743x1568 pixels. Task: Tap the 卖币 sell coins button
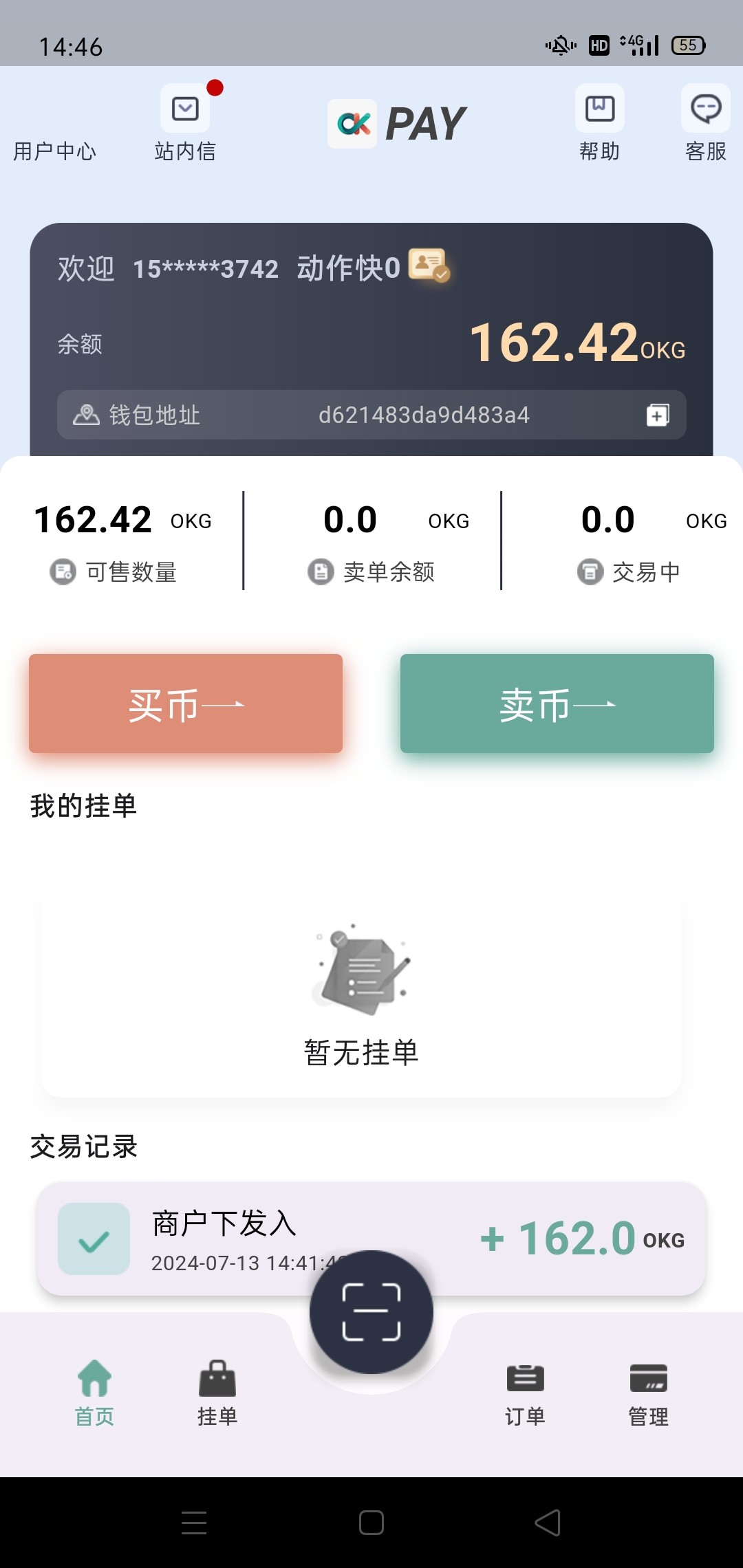[x=557, y=704]
